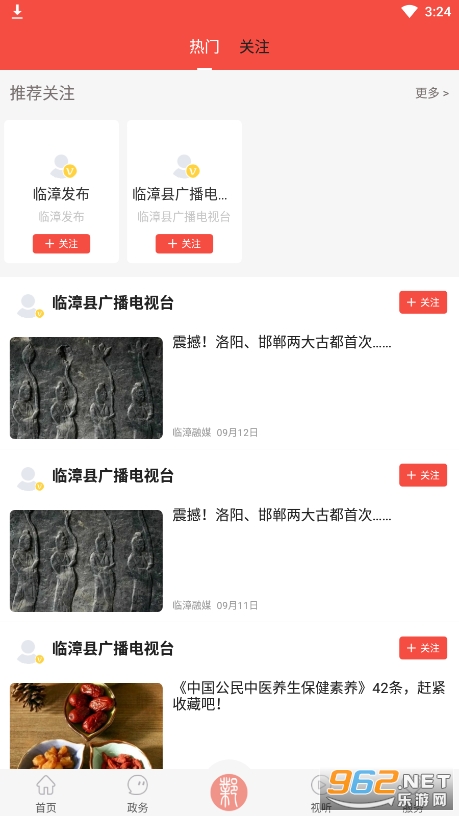
Task: Follow 临漳县广播电... in the recommendation card
Action: pyautogui.click(x=184, y=244)
